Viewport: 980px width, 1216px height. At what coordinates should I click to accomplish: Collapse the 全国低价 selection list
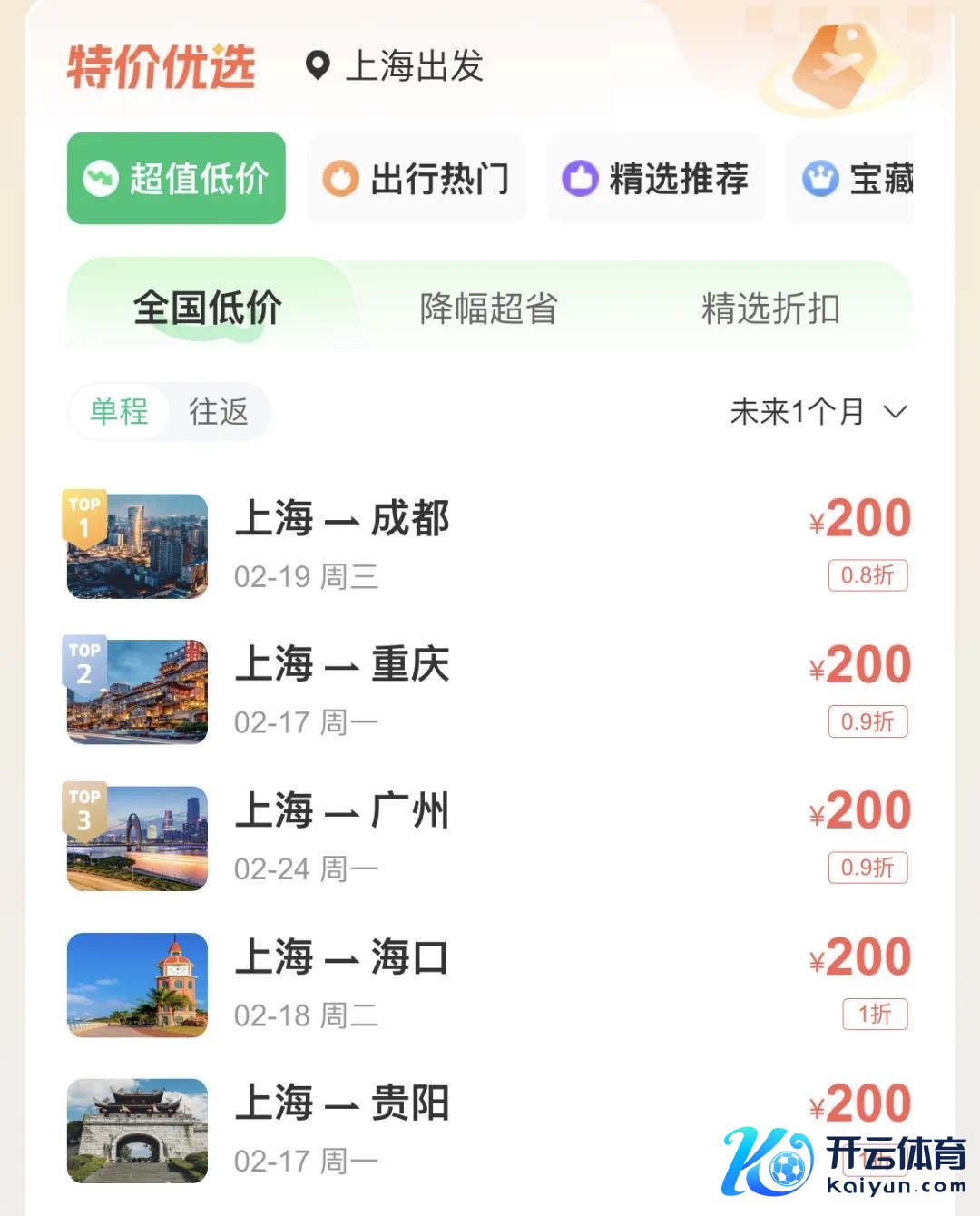tap(209, 308)
